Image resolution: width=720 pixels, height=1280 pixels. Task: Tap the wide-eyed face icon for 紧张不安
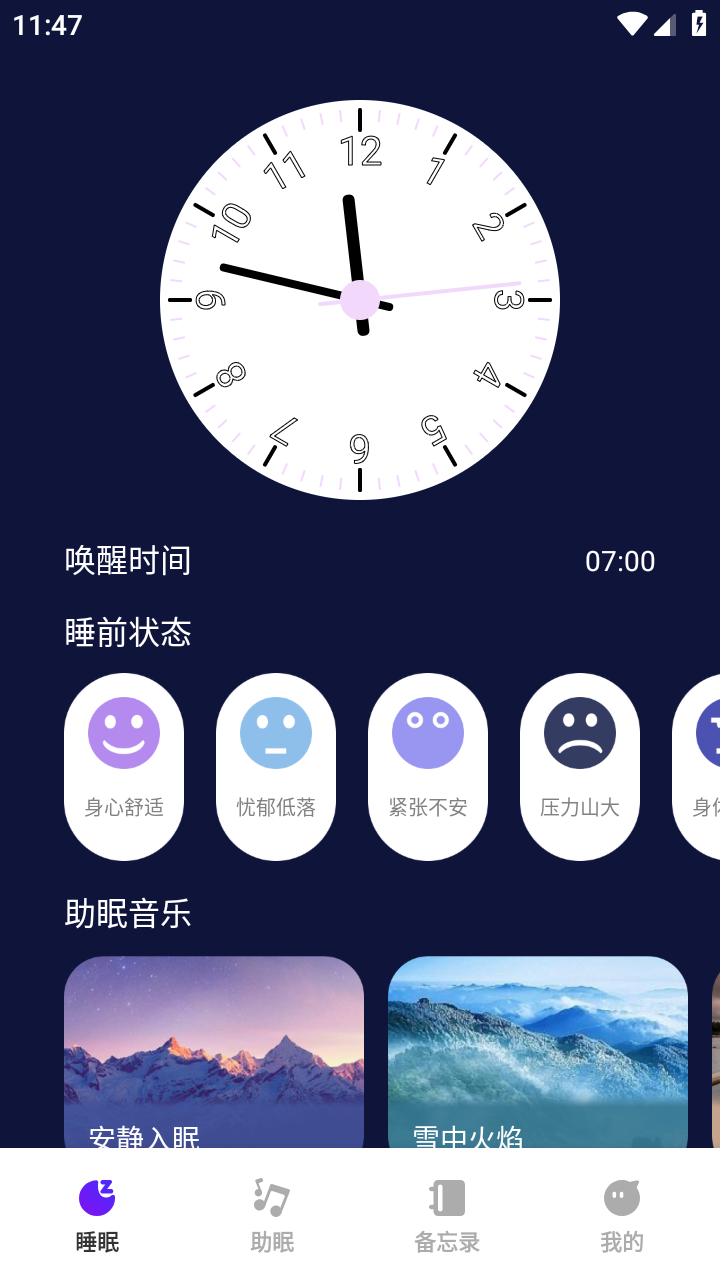tap(428, 732)
